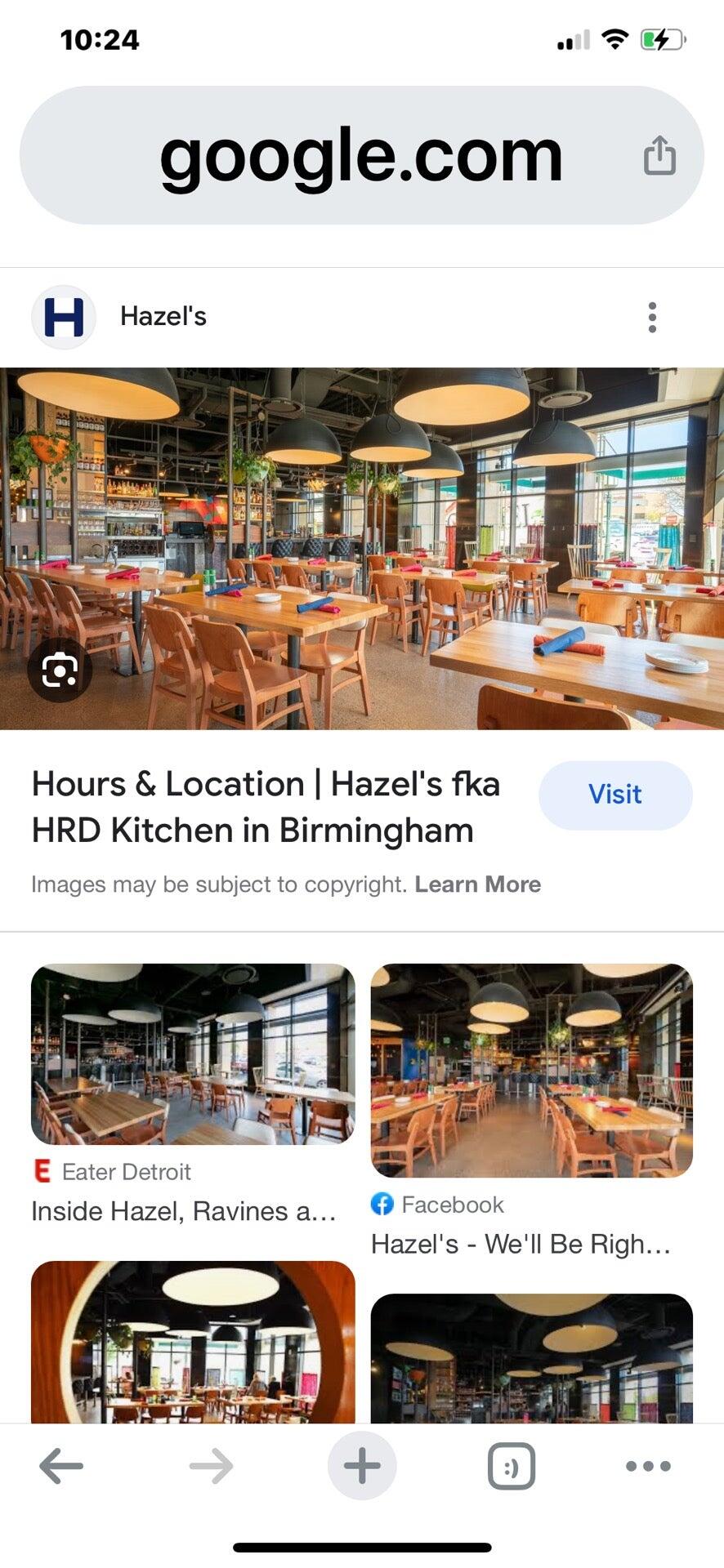This screenshot has width=724, height=1568.
Task: Open the Hazel's source site header
Action: [163, 317]
